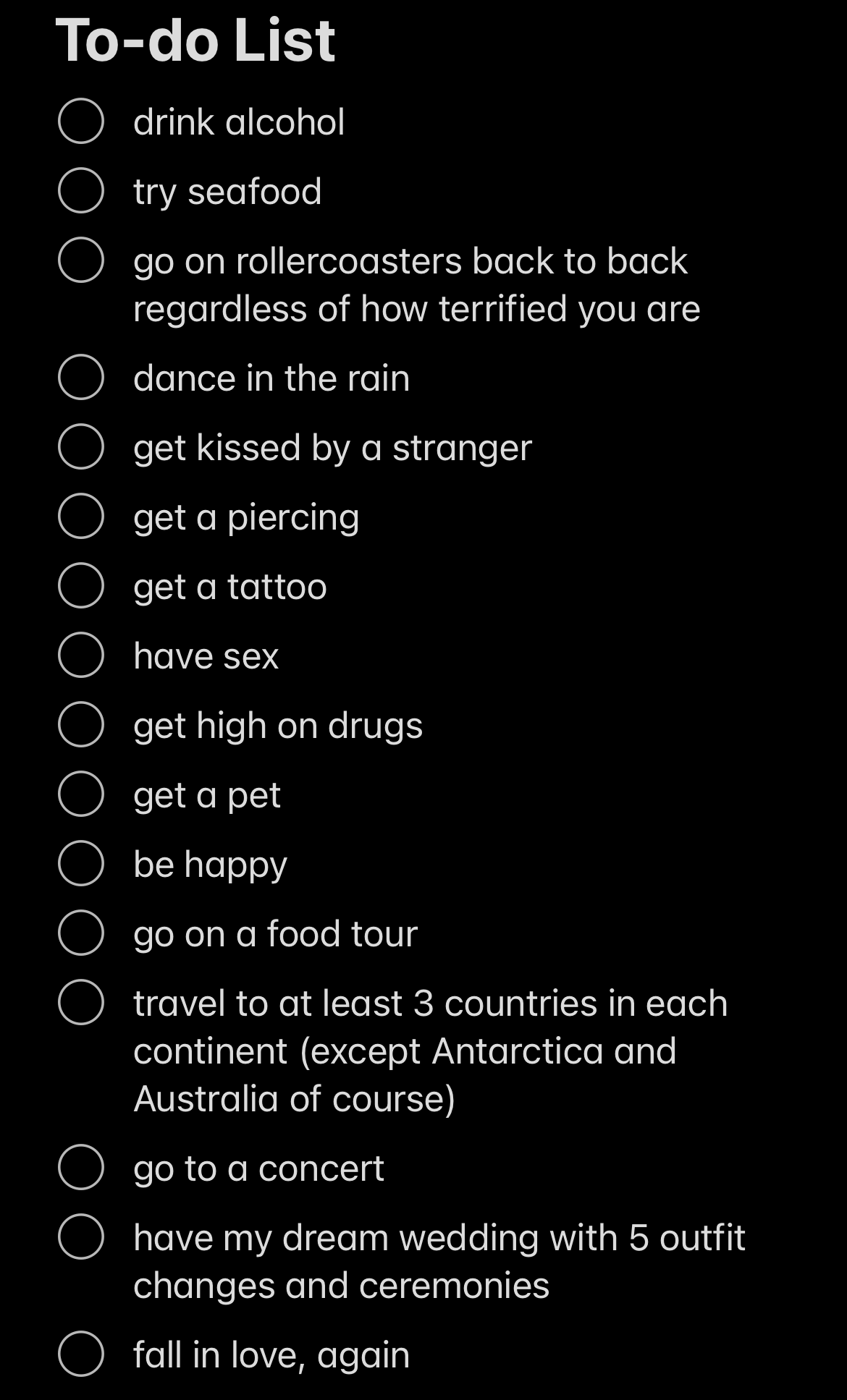Tick the travel to 3 countries item
The height and width of the screenshot is (1400, 847).
(x=80, y=1002)
